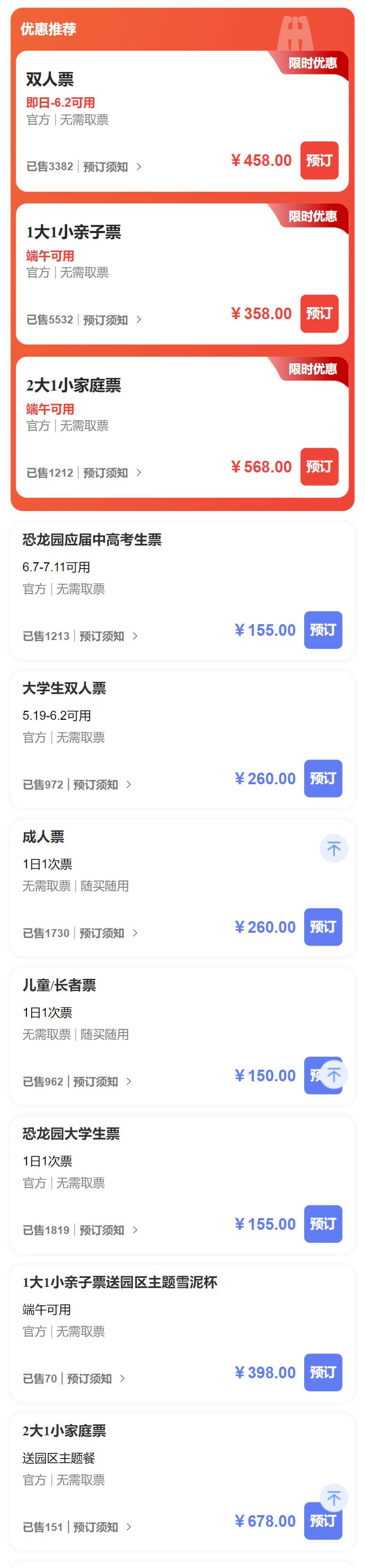Read 预订须知 for the ¥568.00 家庭票
Screen dimensions: 365x1568
point(112,473)
